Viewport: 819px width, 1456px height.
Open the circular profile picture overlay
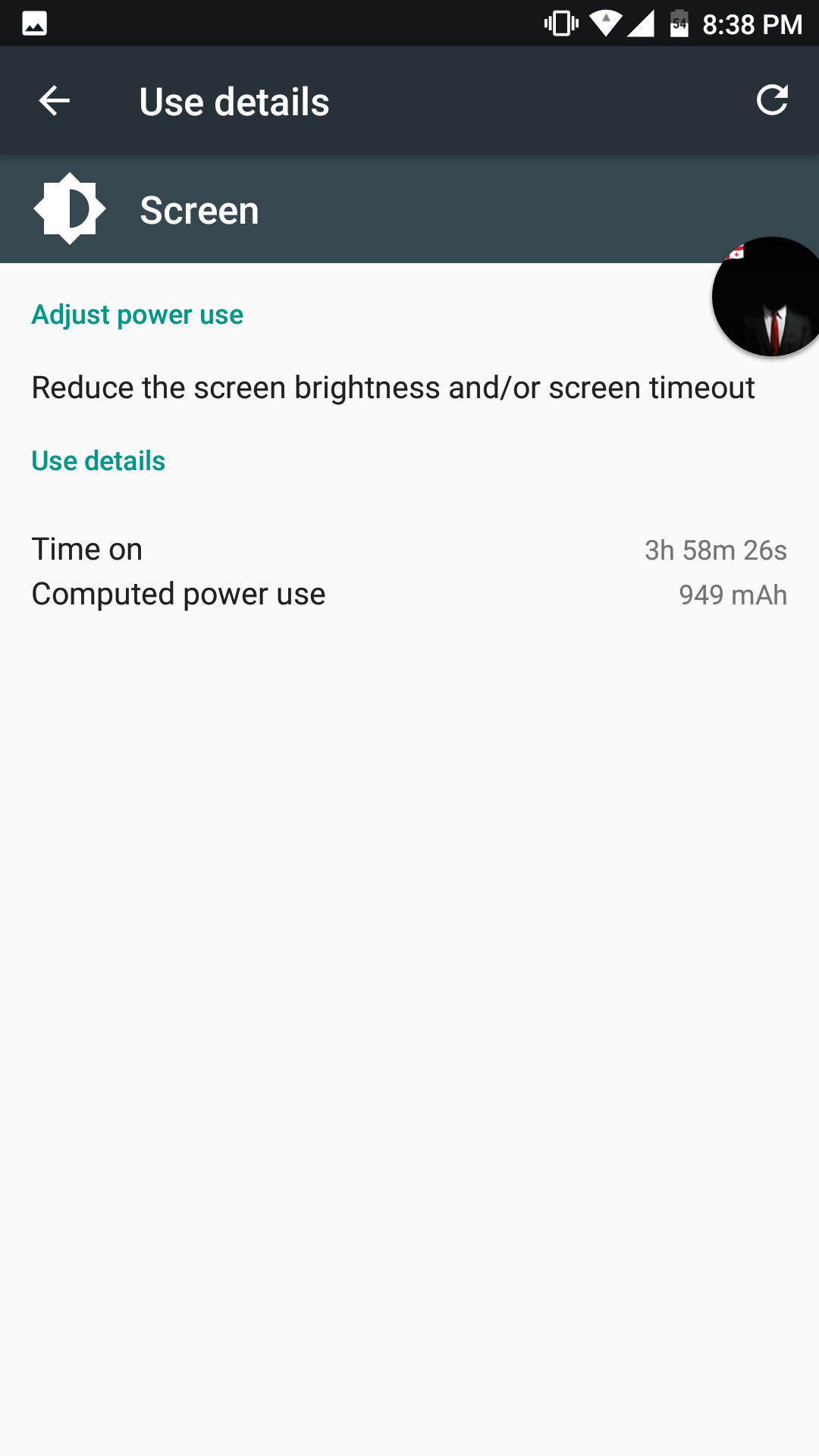(x=765, y=297)
